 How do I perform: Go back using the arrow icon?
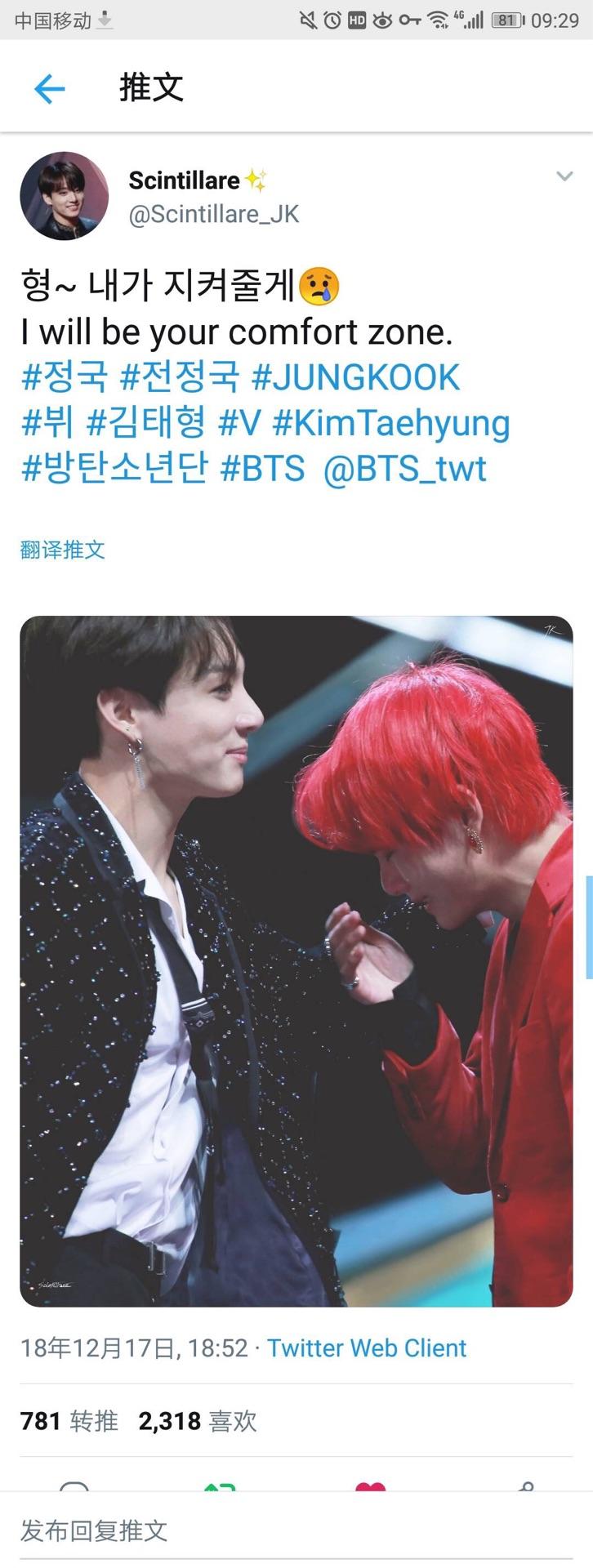49,88
